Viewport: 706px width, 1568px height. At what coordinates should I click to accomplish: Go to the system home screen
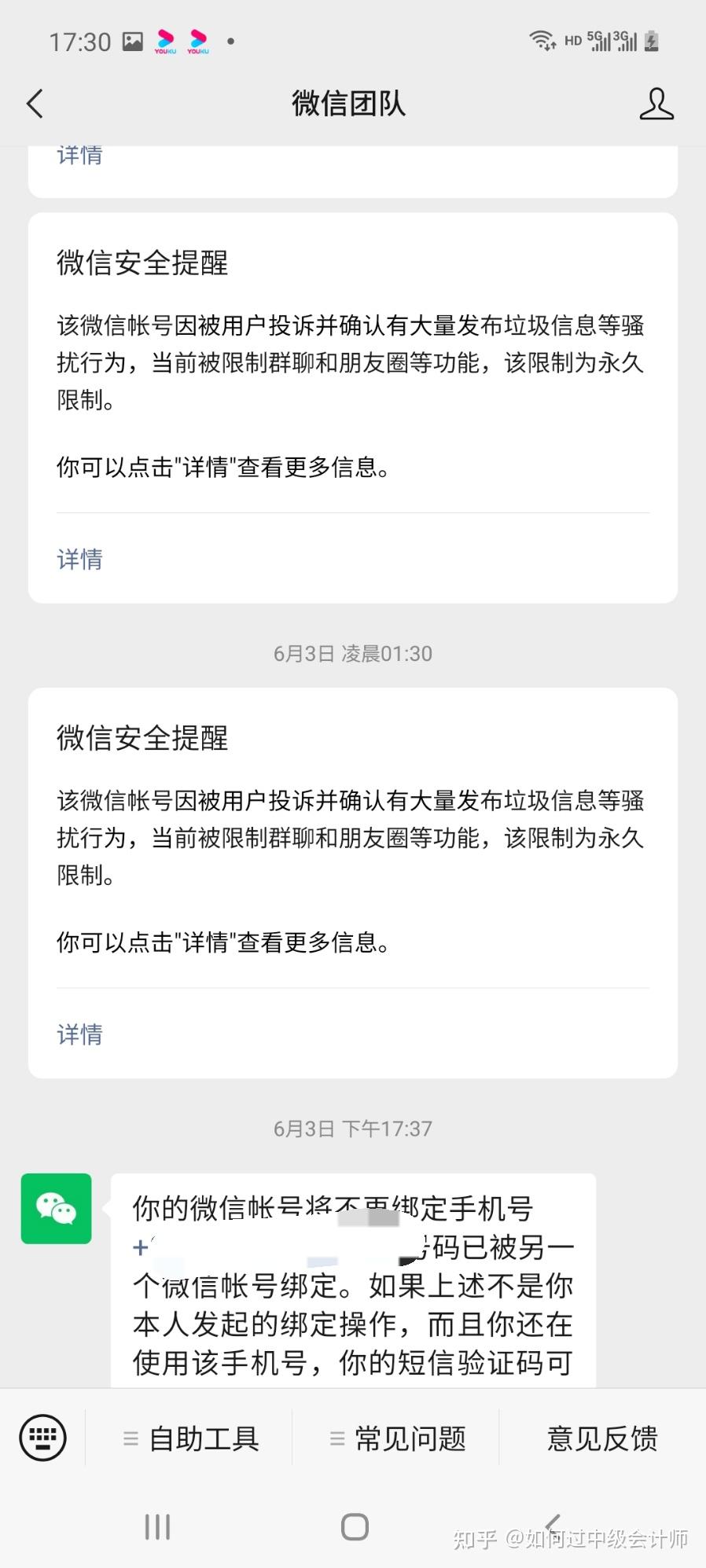tap(355, 1526)
